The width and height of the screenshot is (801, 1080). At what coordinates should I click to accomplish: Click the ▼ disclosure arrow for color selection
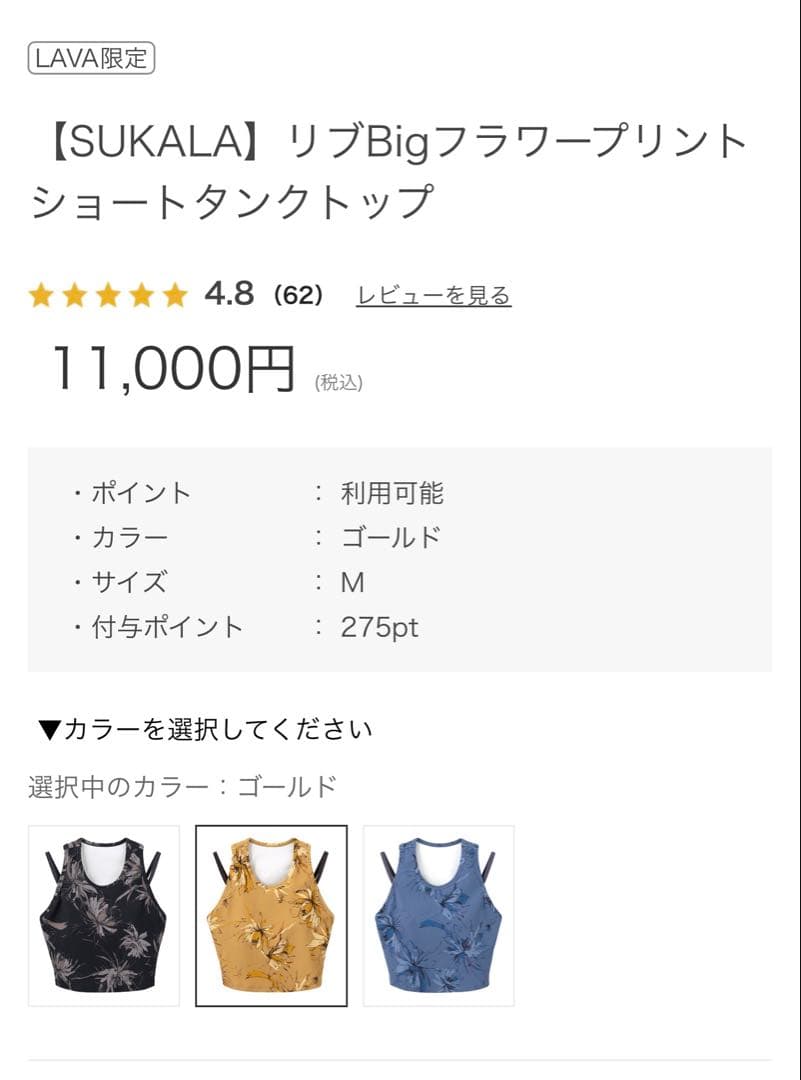43,730
